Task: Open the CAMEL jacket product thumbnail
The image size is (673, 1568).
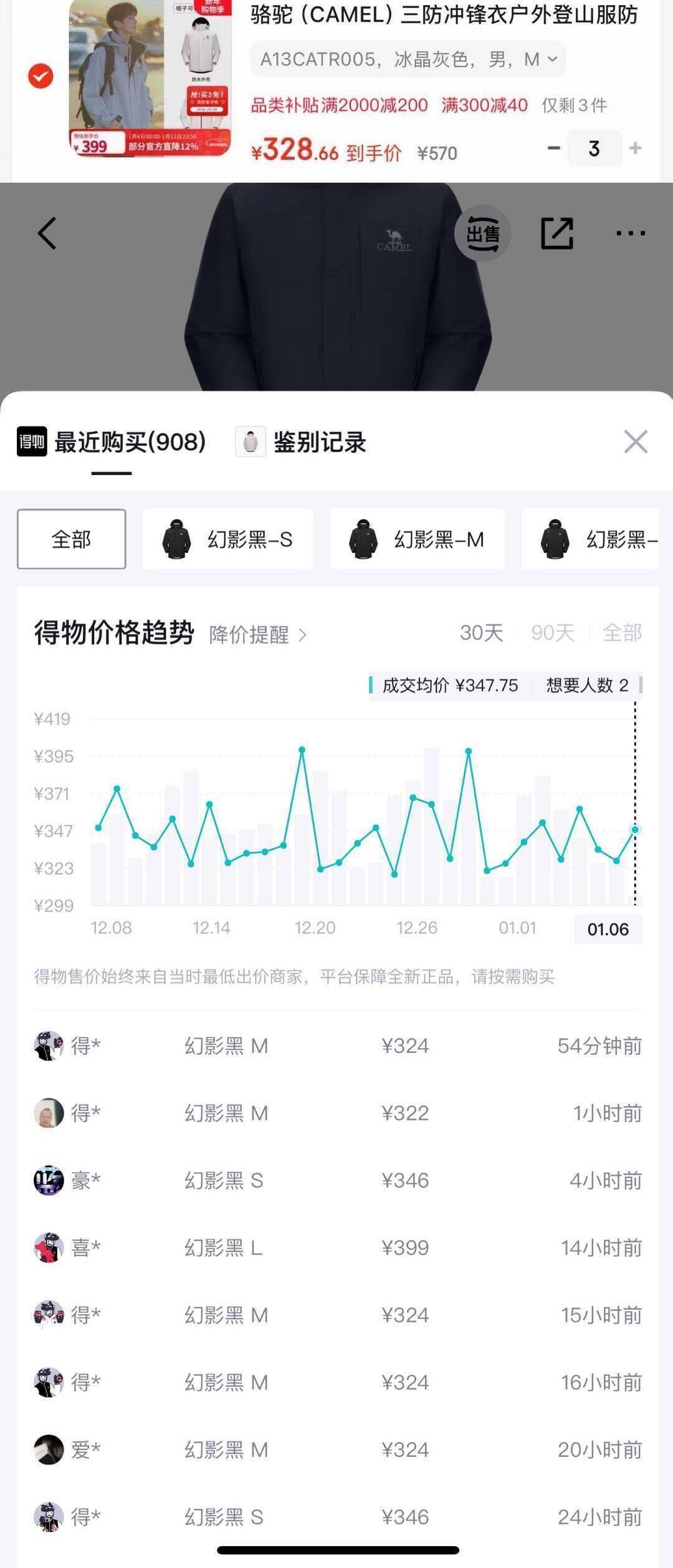Action: click(x=150, y=78)
